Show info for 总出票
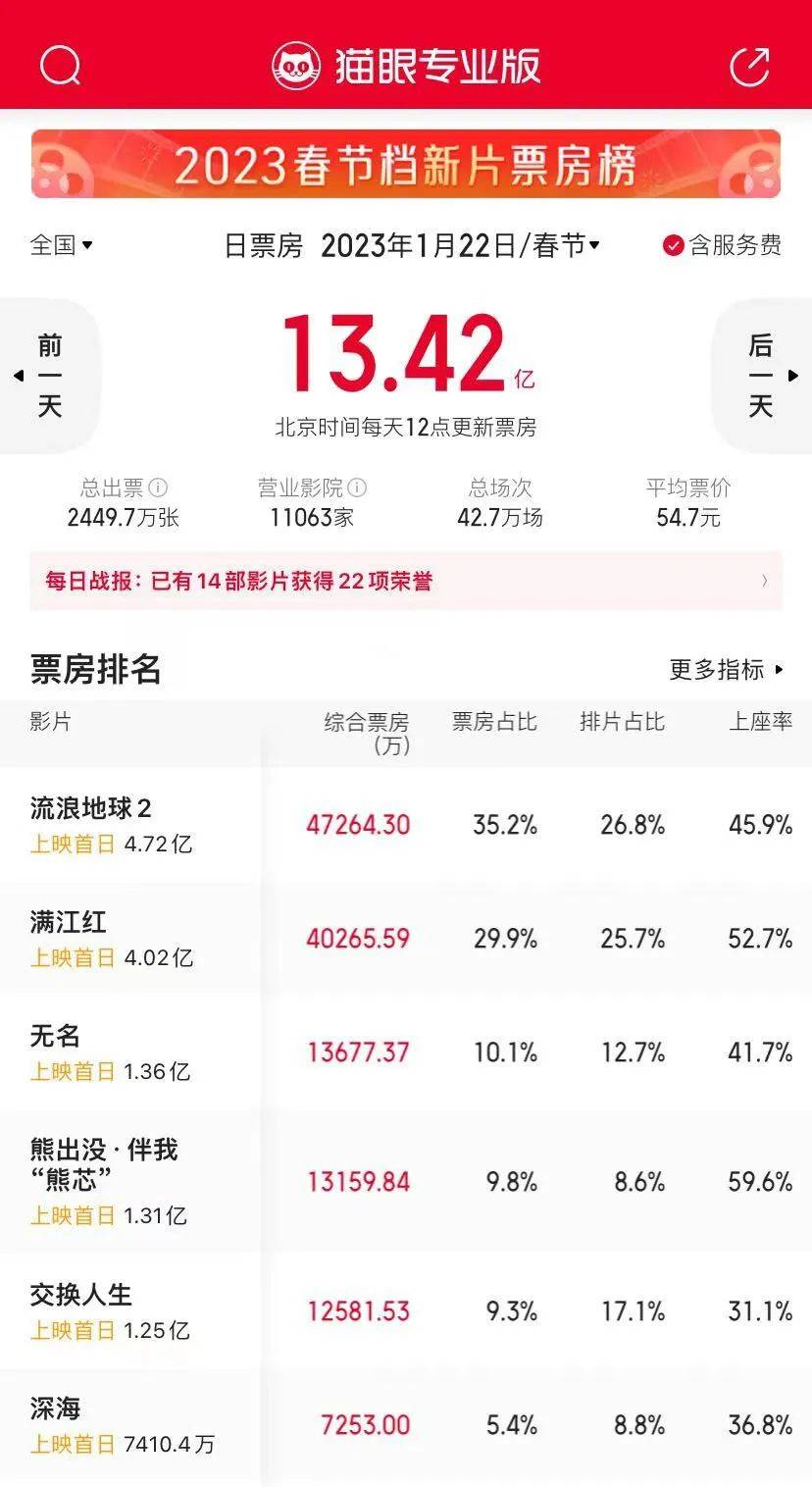812x1487 pixels. (158, 487)
